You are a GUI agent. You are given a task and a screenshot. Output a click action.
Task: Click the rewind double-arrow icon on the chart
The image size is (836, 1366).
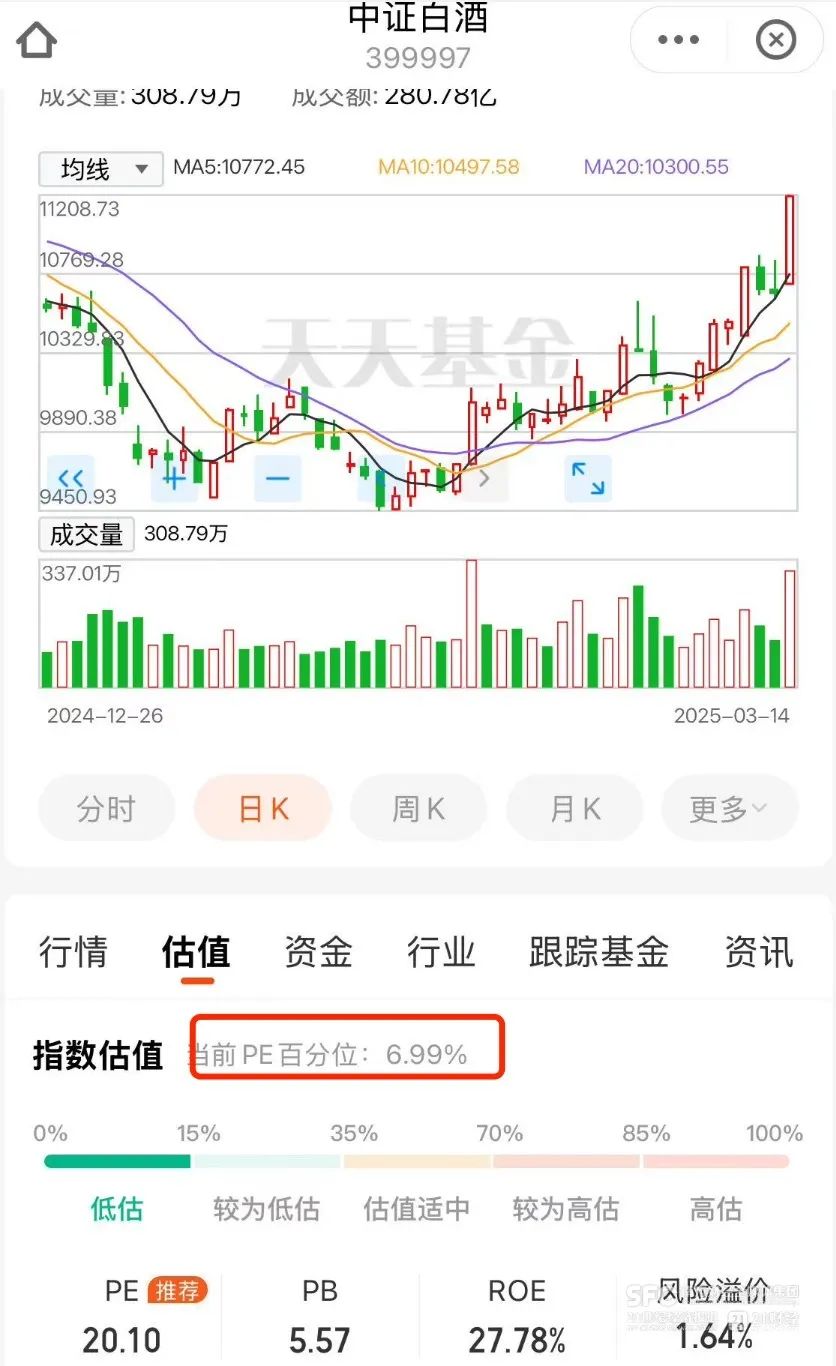(x=72, y=478)
